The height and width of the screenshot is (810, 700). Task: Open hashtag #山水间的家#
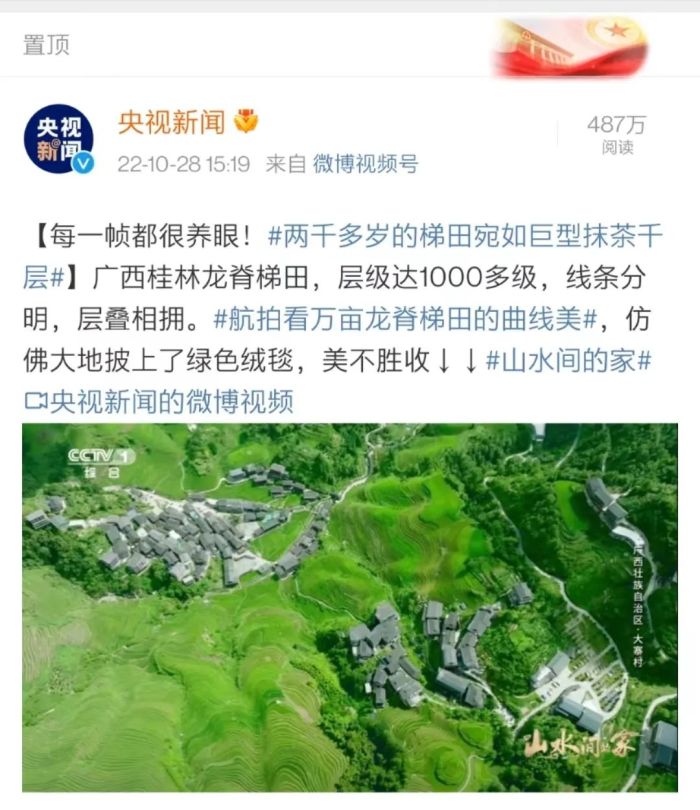tap(568, 360)
